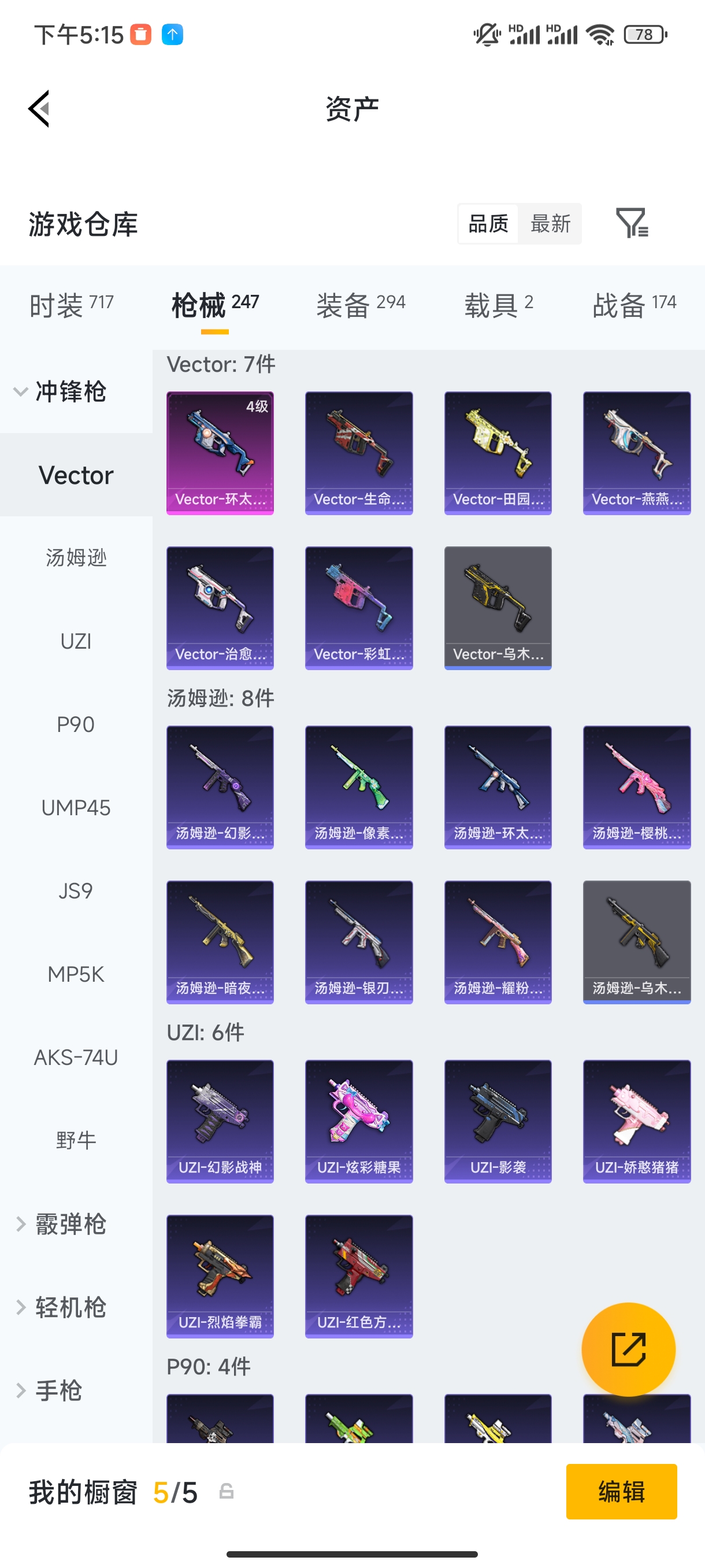Screen dimensions: 705x1568
Task: Expand the 霰弹枪 category
Action: [x=61, y=1224]
